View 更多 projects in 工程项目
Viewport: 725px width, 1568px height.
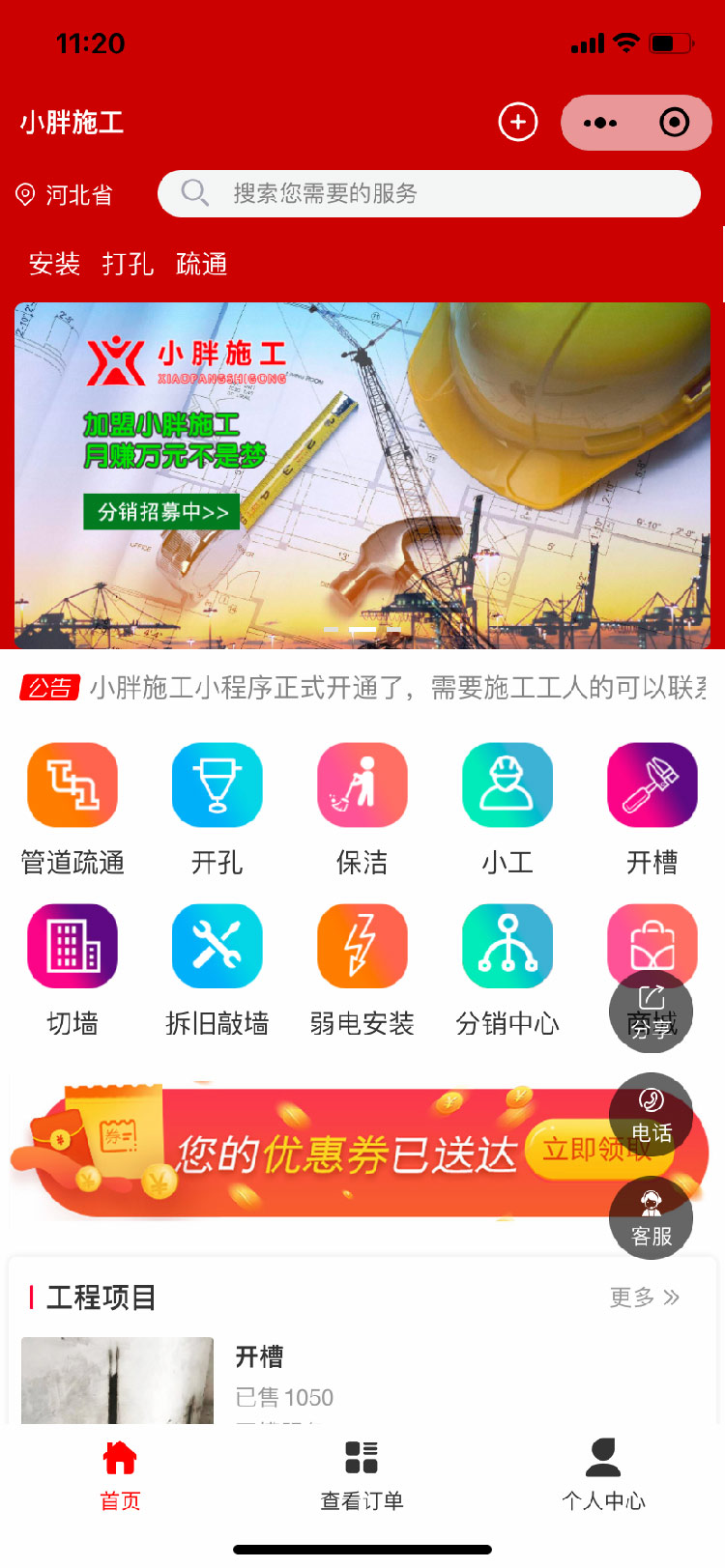pyautogui.click(x=644, y=1297)
